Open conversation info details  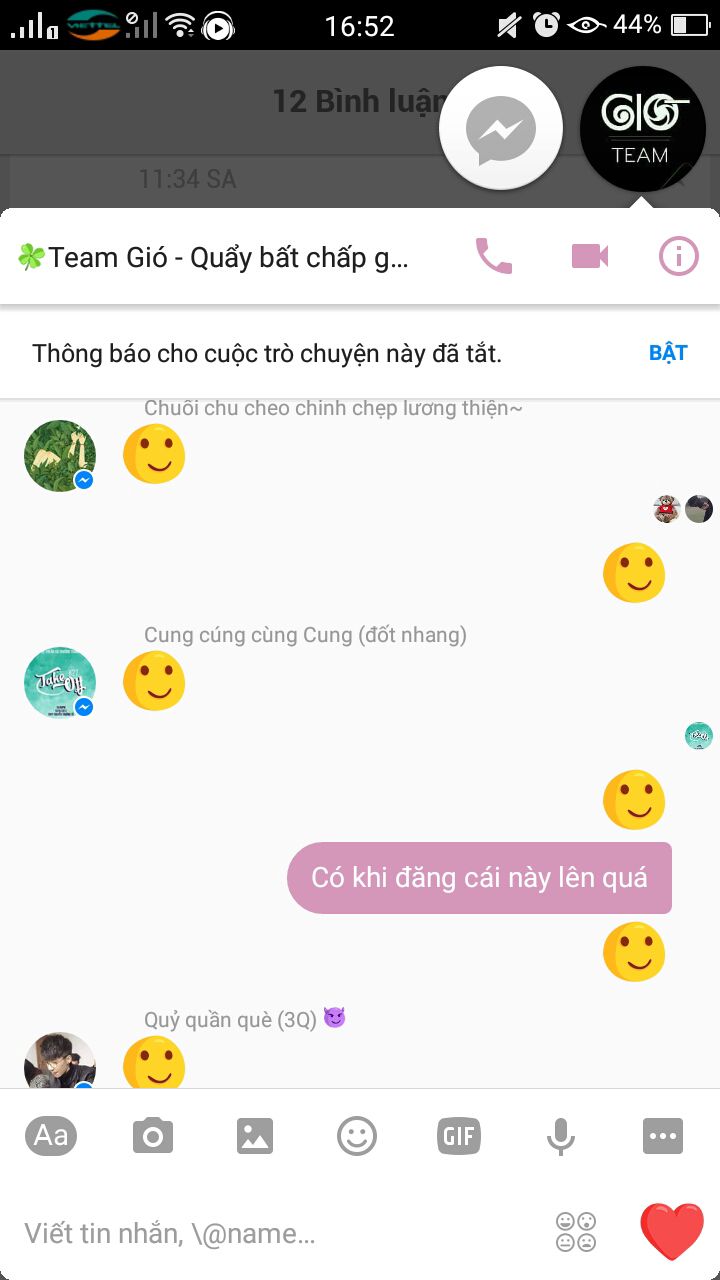pos(678,257)
